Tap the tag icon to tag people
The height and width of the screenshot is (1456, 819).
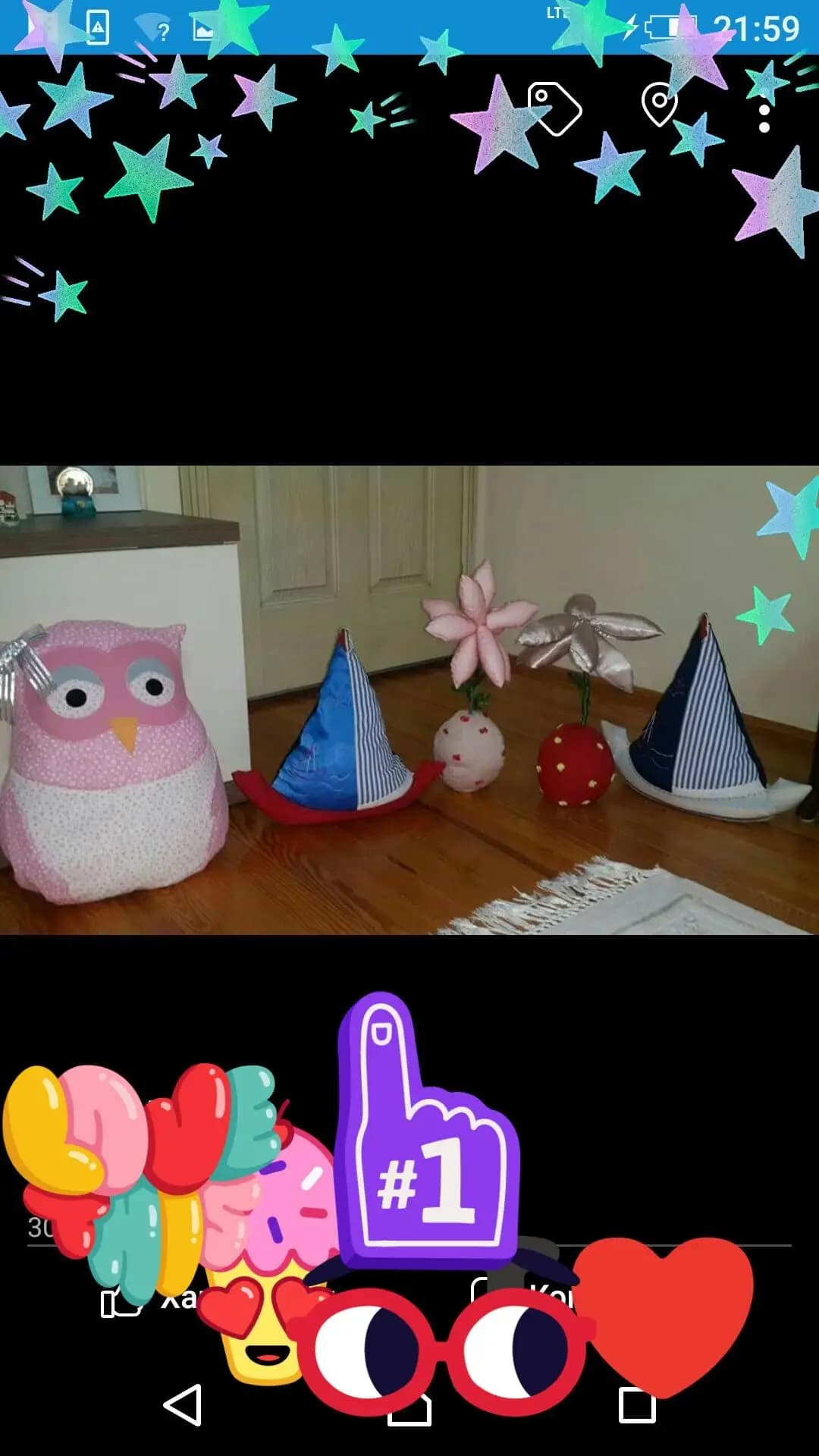click(555, 108)
